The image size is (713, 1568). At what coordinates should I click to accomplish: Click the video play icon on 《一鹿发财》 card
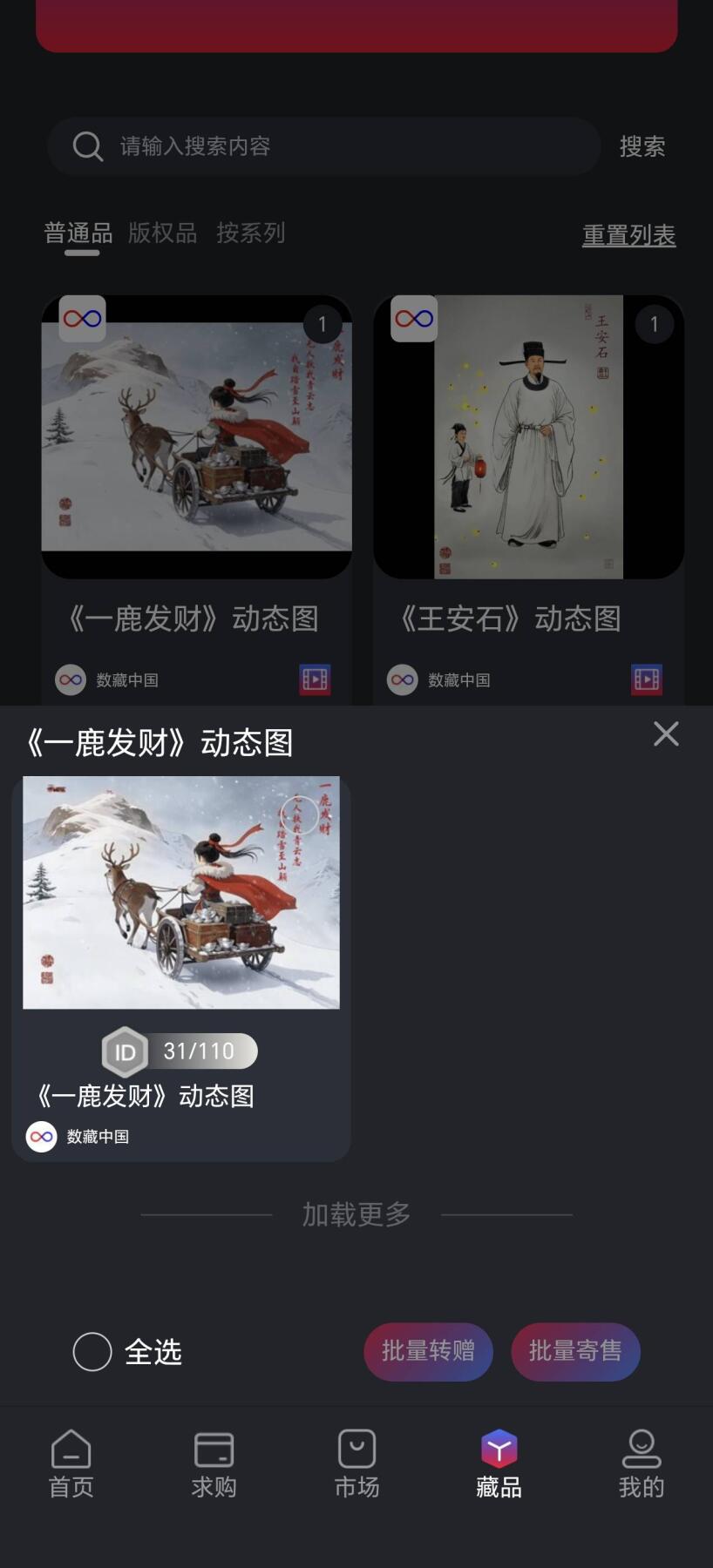click(315, 678)
